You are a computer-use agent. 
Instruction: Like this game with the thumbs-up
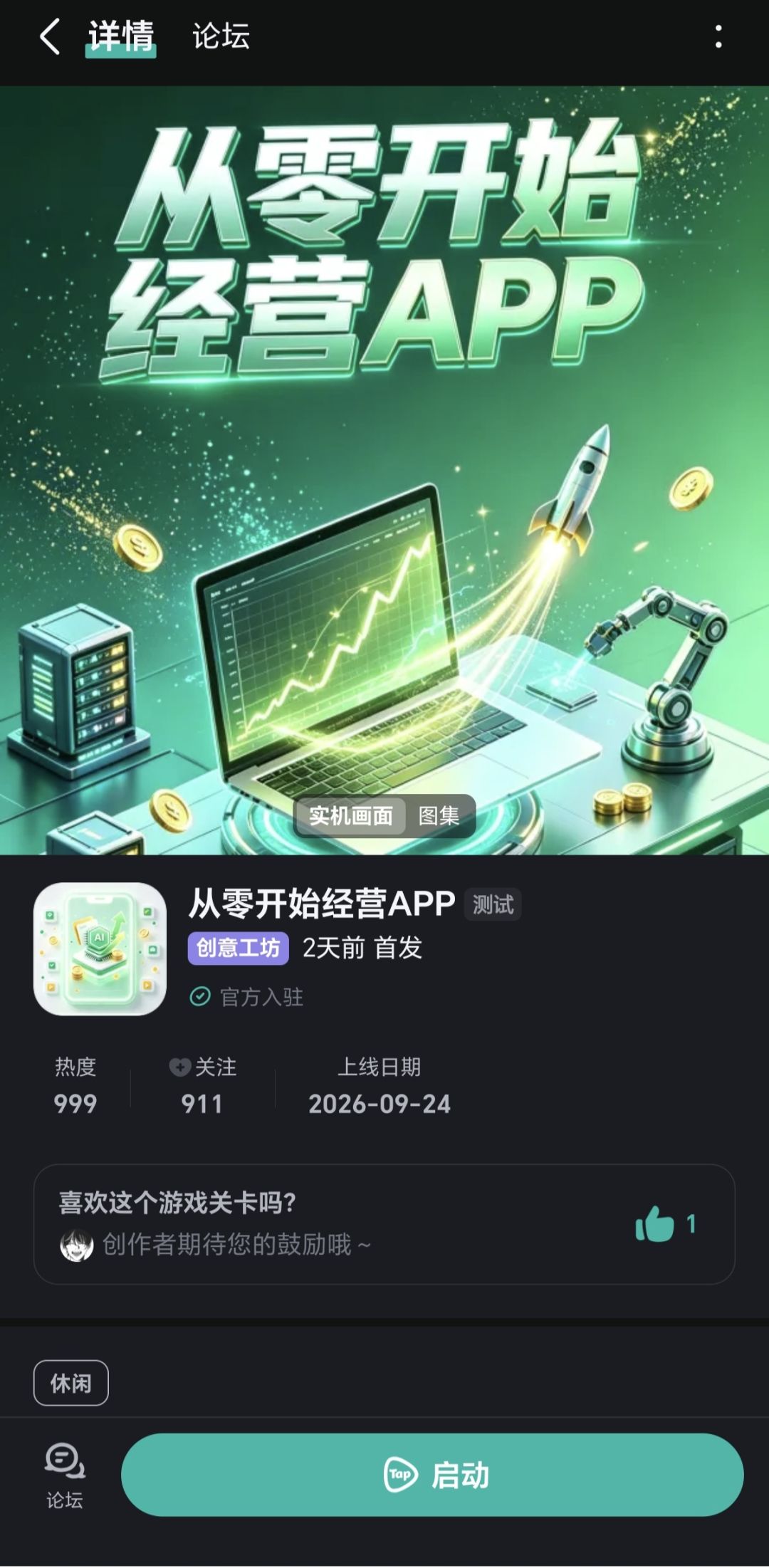click(x=654, y=1224)
